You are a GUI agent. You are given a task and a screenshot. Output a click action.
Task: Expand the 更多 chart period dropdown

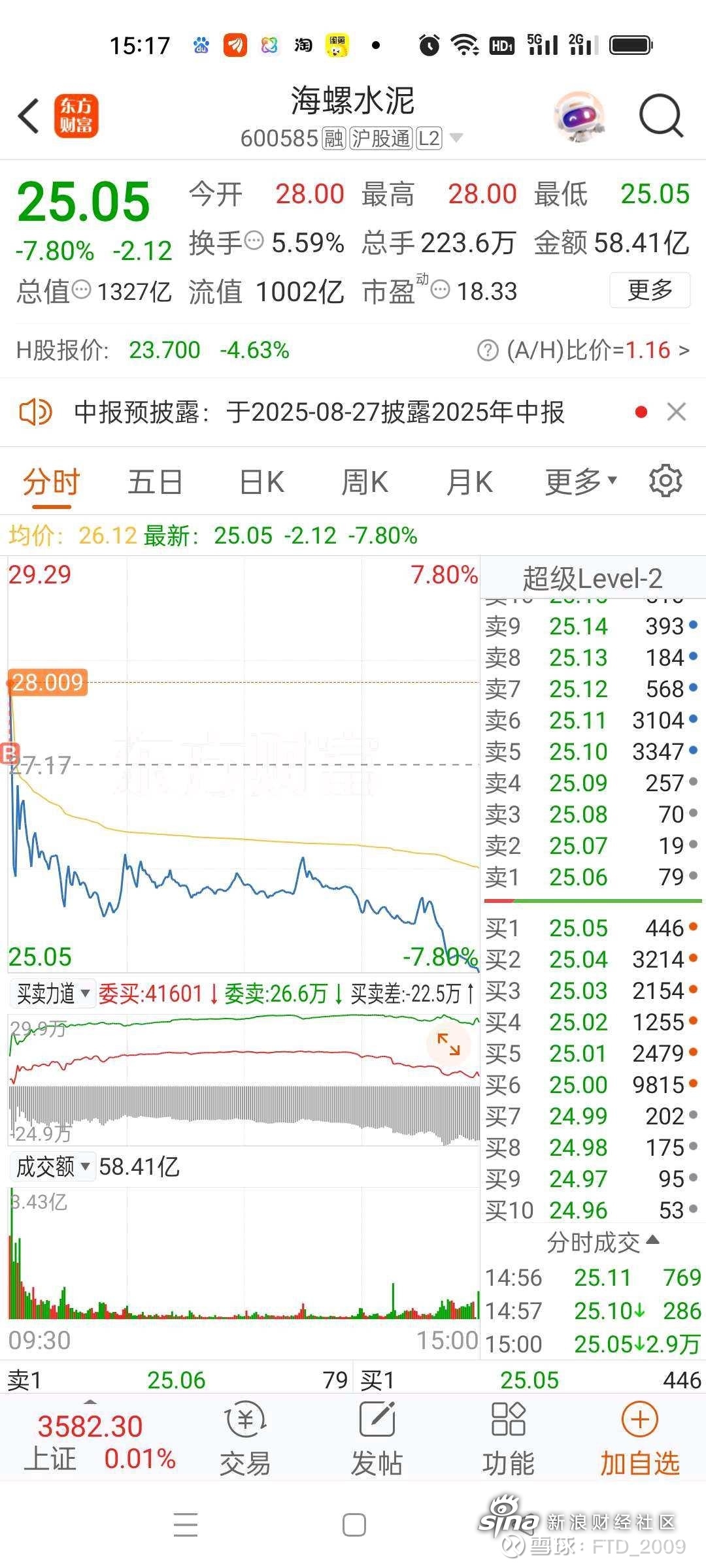click(x=581, y=482)
